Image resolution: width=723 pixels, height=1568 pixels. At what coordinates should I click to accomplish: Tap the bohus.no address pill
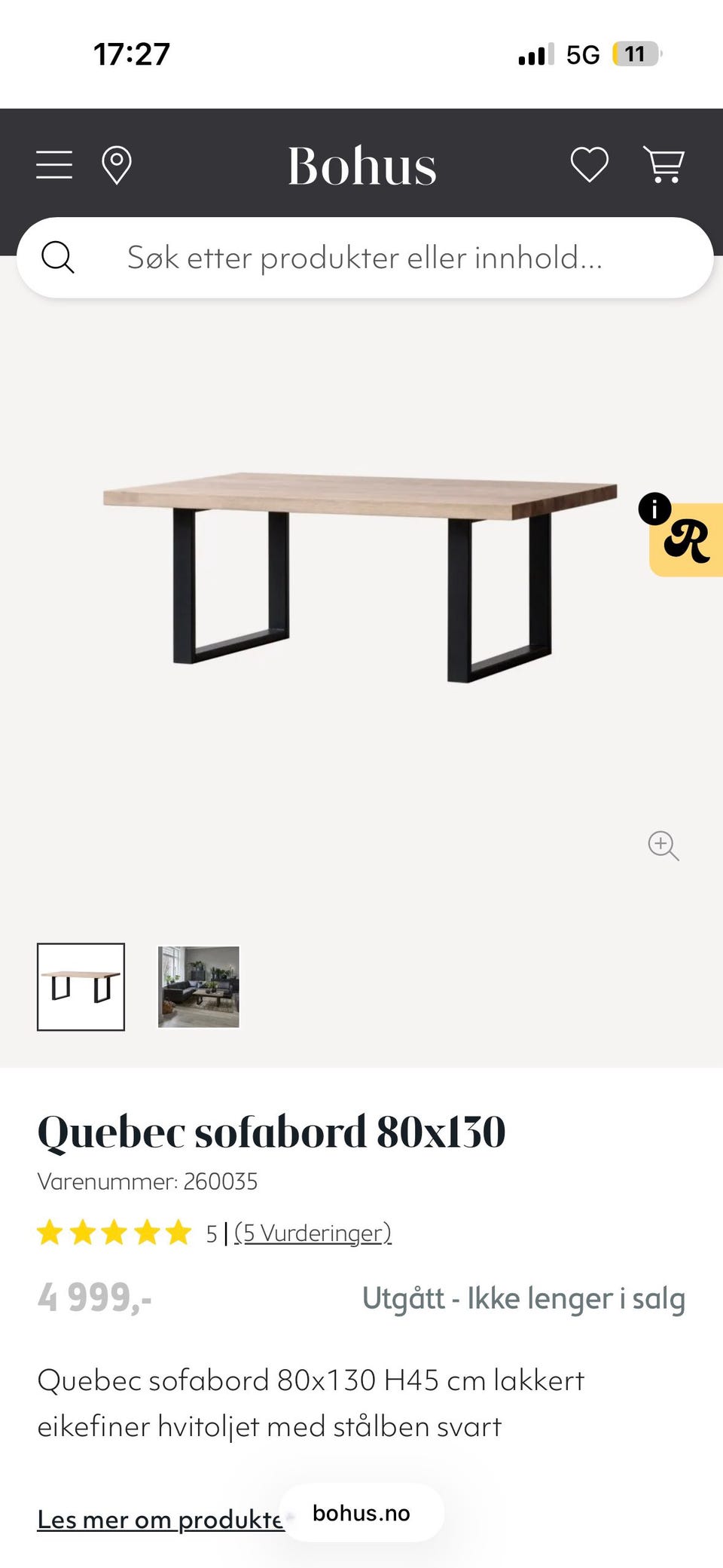361,1513
